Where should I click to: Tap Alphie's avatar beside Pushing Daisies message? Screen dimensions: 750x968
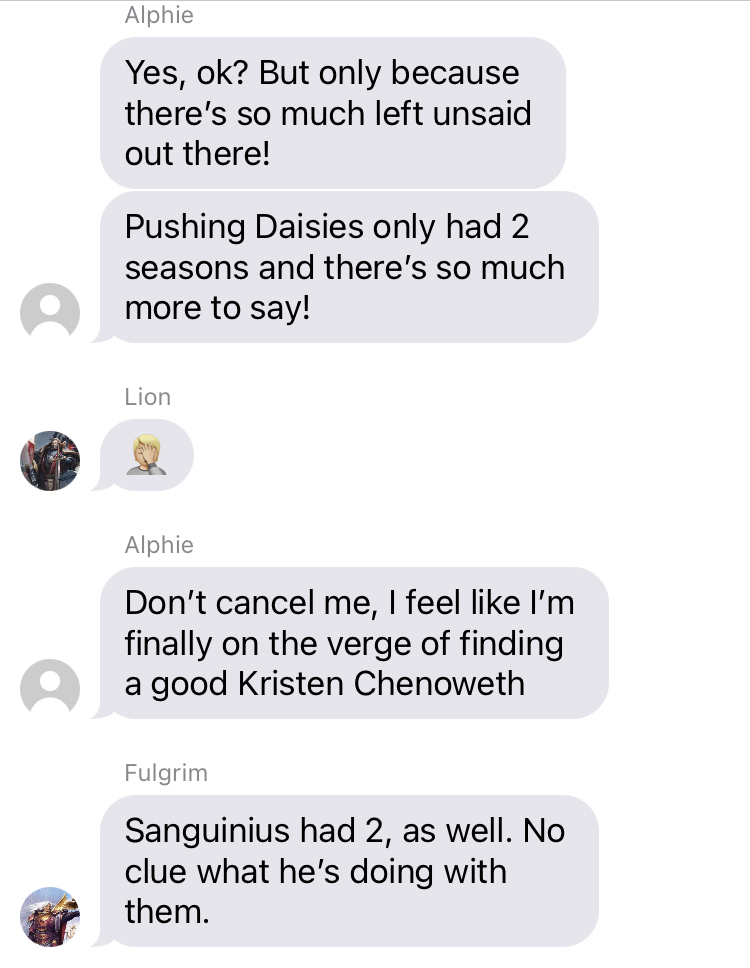click(50, 312)
